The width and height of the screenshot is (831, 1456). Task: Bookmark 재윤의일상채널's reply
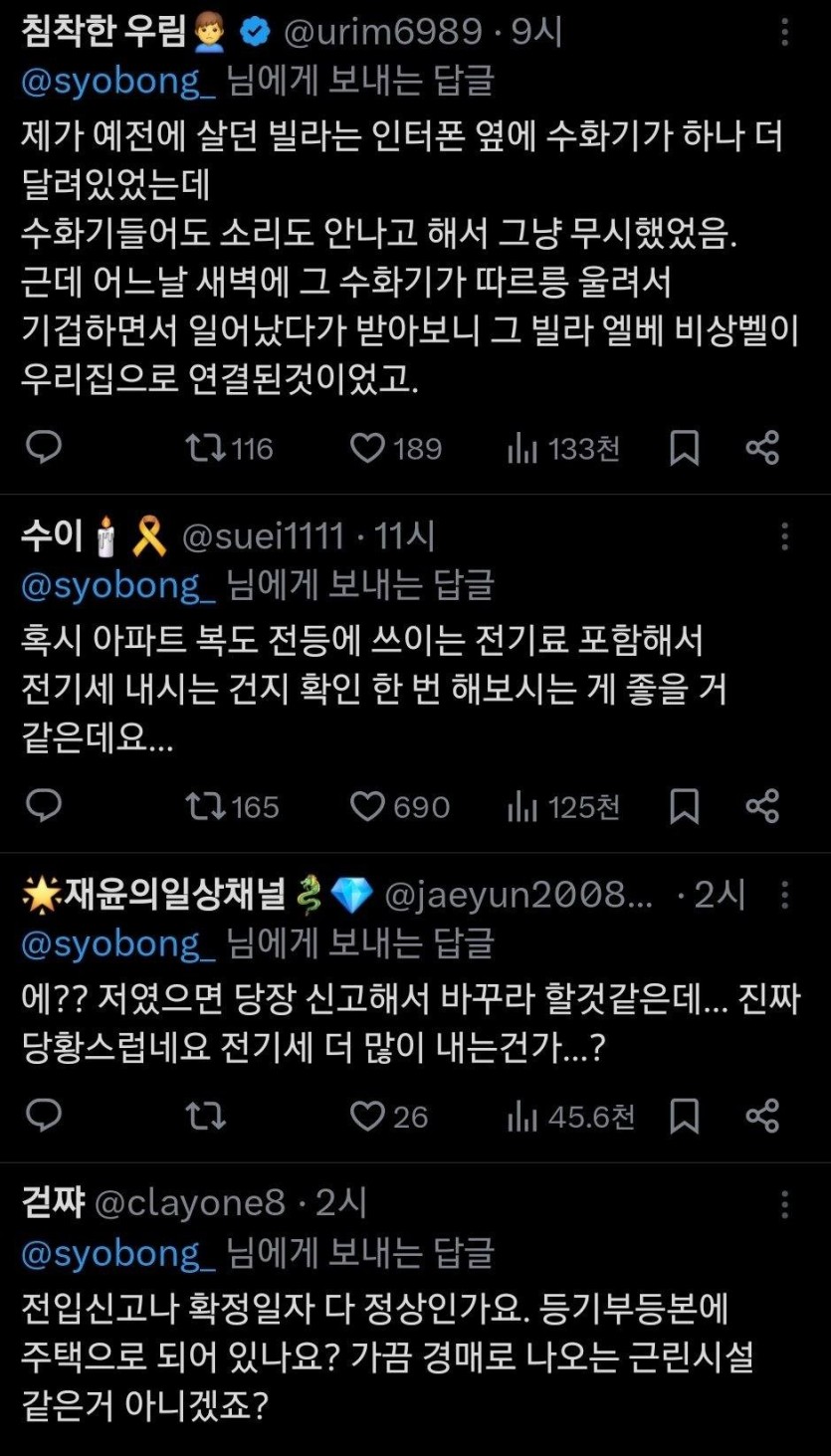coord(684,1117)
